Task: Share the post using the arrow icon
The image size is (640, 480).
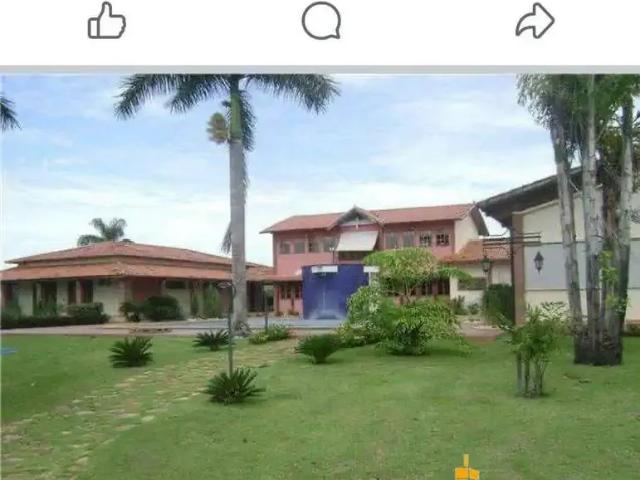Action: coord(534,21)
